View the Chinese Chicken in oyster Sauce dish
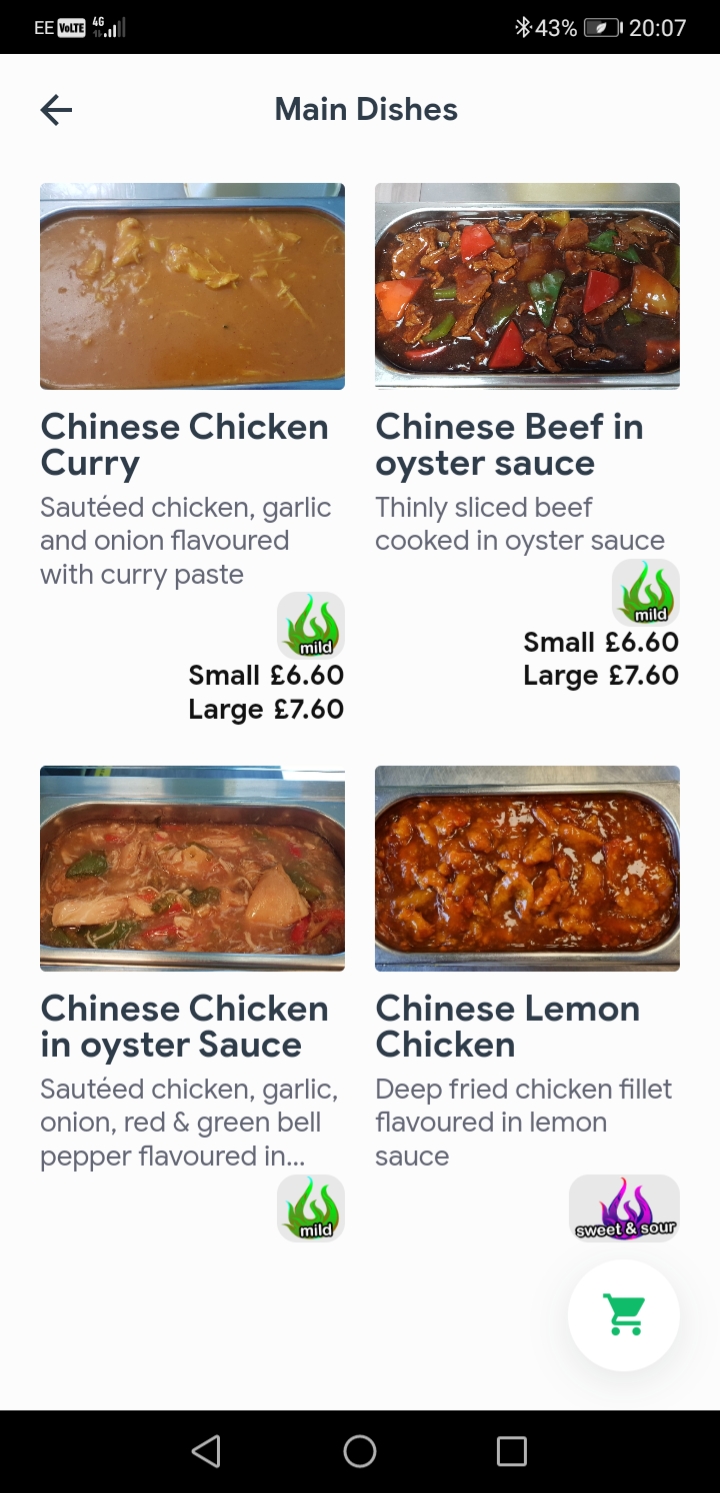Image resolution: width=720 pixels, height=1493 pixels. [x=192, y=1004]
